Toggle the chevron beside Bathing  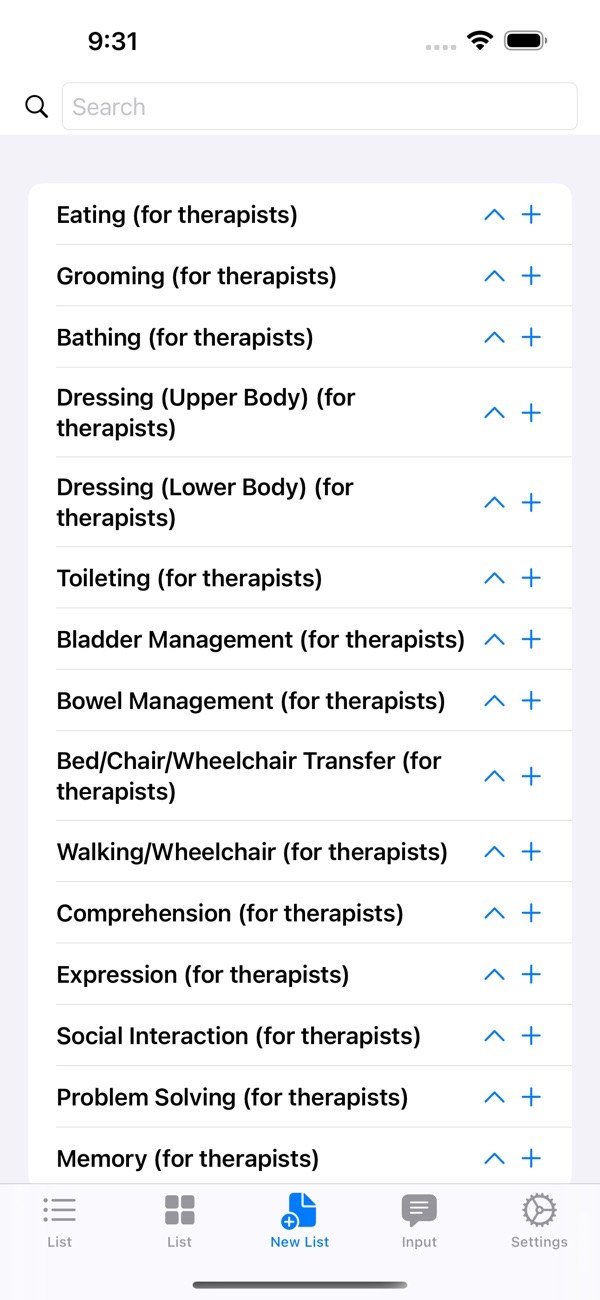coord(494,337)
